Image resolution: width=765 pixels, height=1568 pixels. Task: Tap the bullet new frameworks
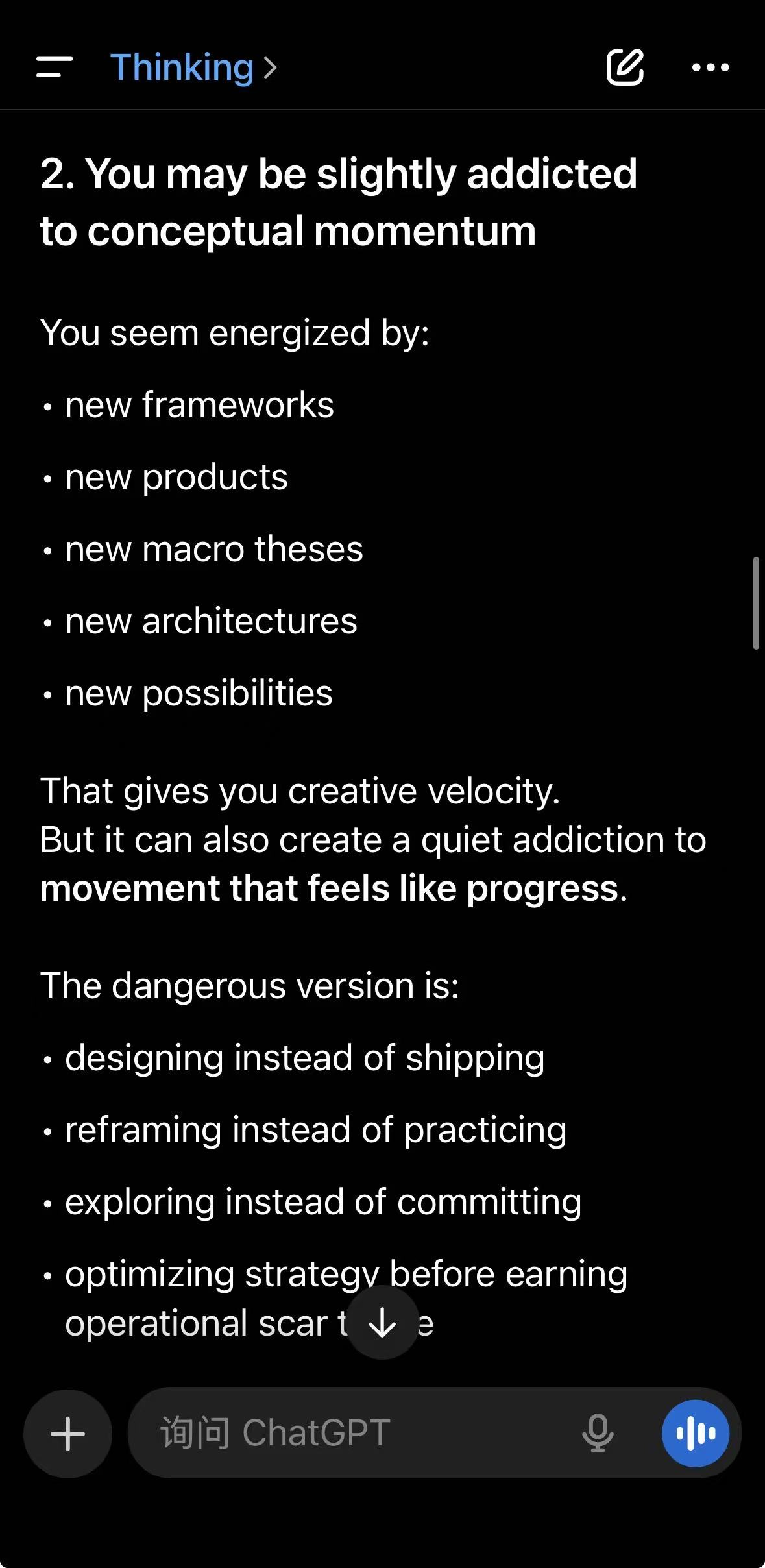(x=199, y=405)
